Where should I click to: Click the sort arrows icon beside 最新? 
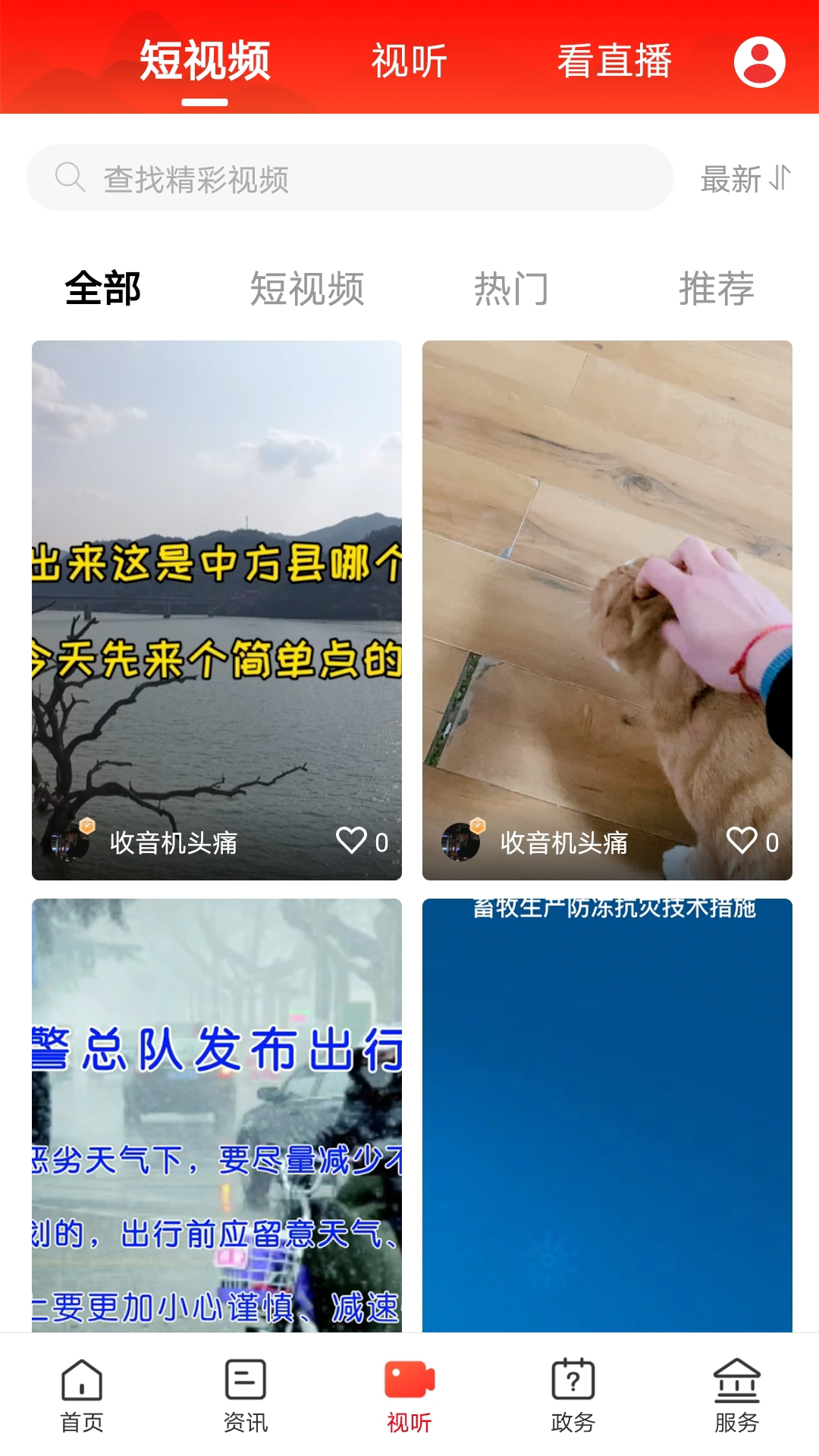click(x=779, y=177)
